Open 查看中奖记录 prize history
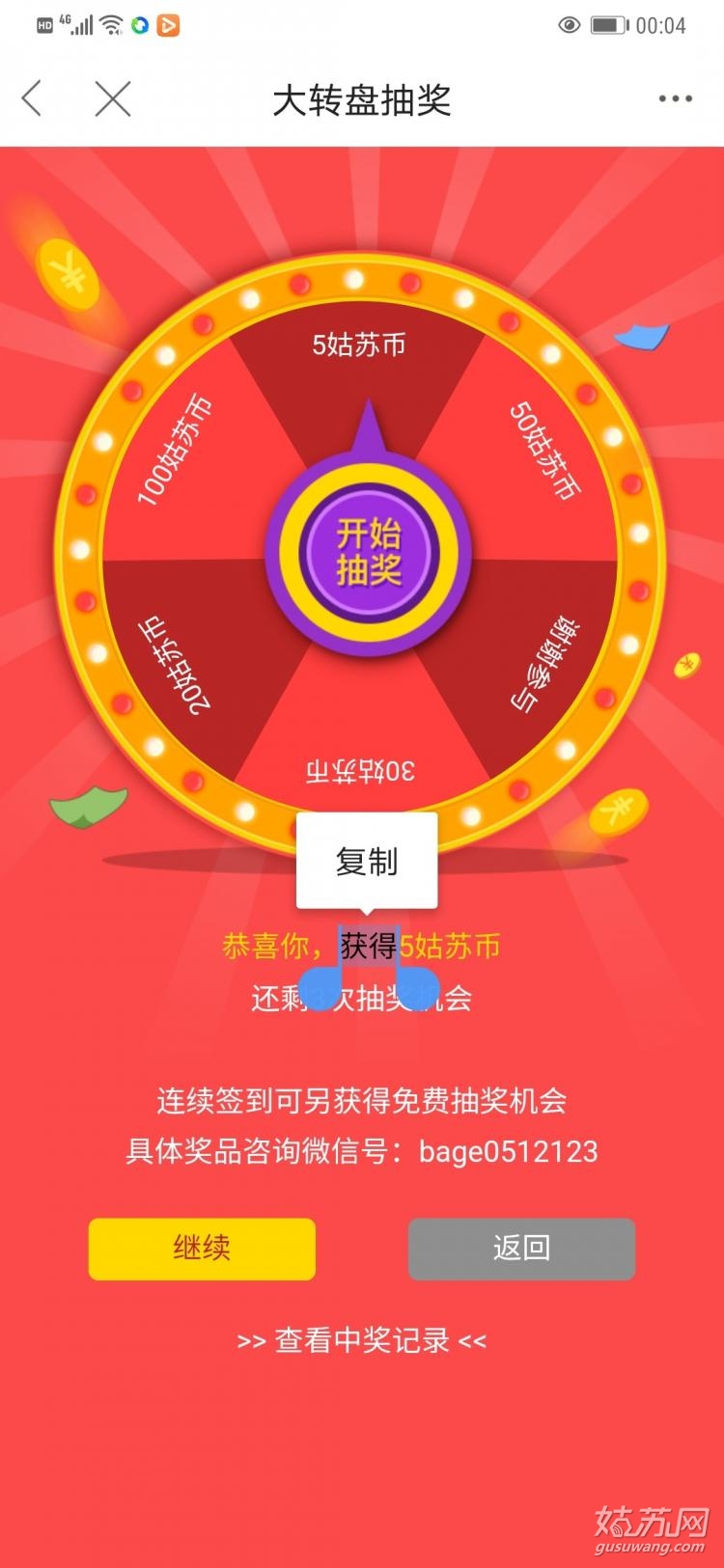 tap(362, 1340)
